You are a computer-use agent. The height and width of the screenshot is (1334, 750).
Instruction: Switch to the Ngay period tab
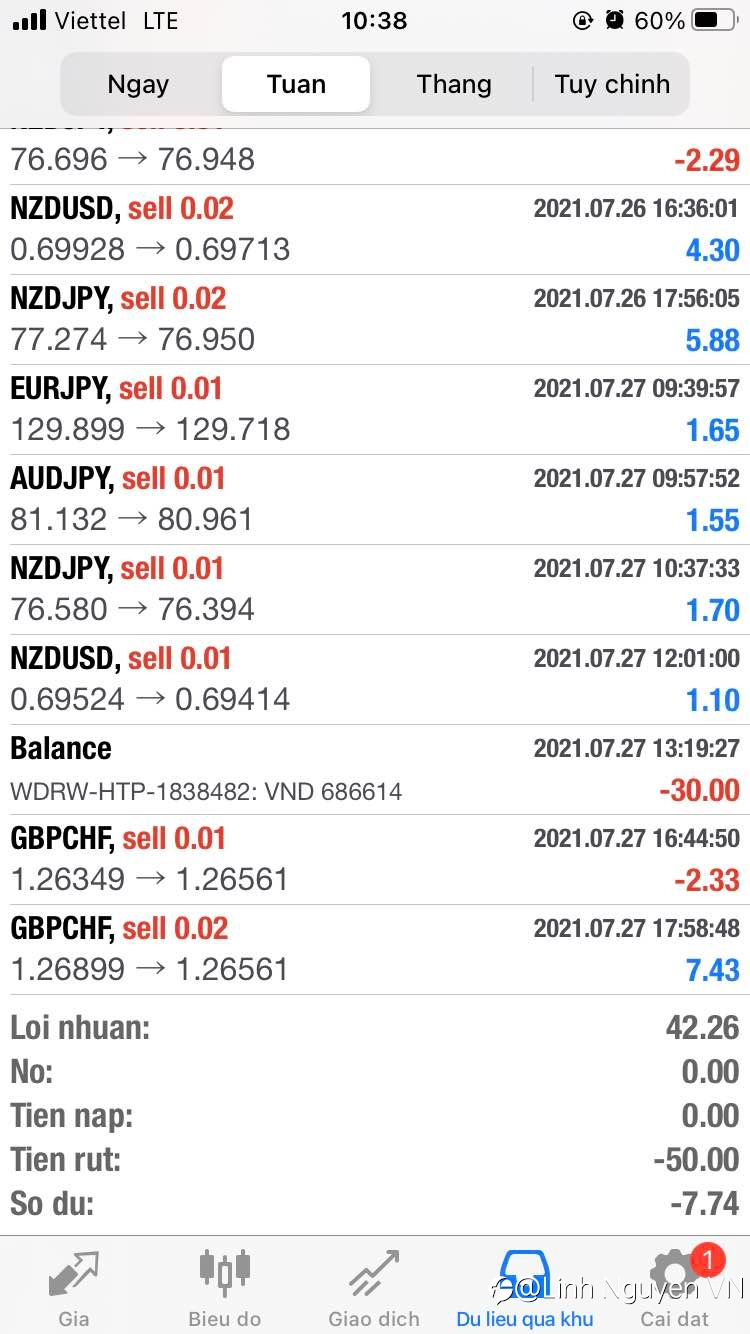tap(139, 84)
